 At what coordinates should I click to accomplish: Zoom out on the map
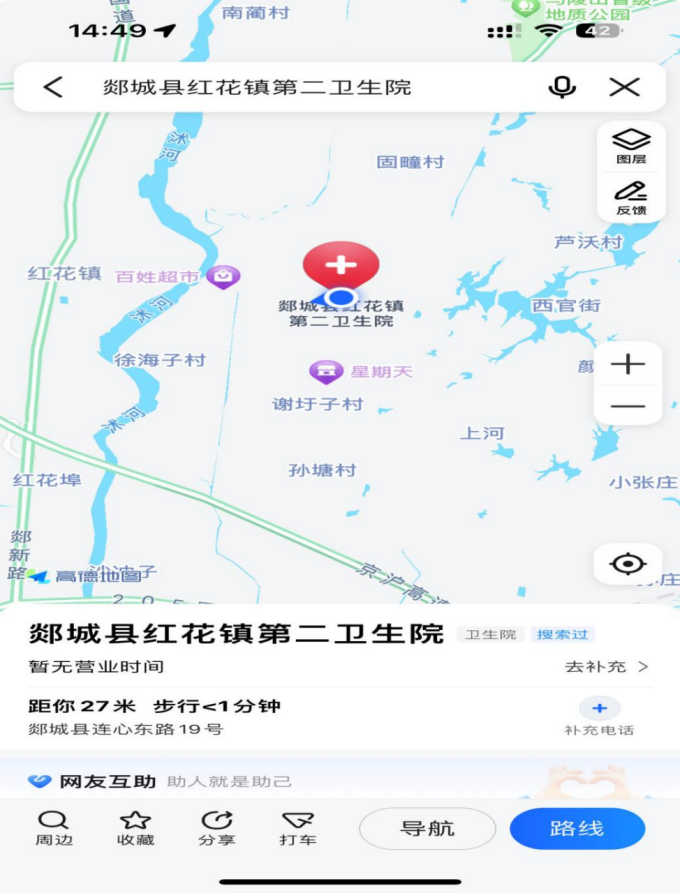pos(628,406)
